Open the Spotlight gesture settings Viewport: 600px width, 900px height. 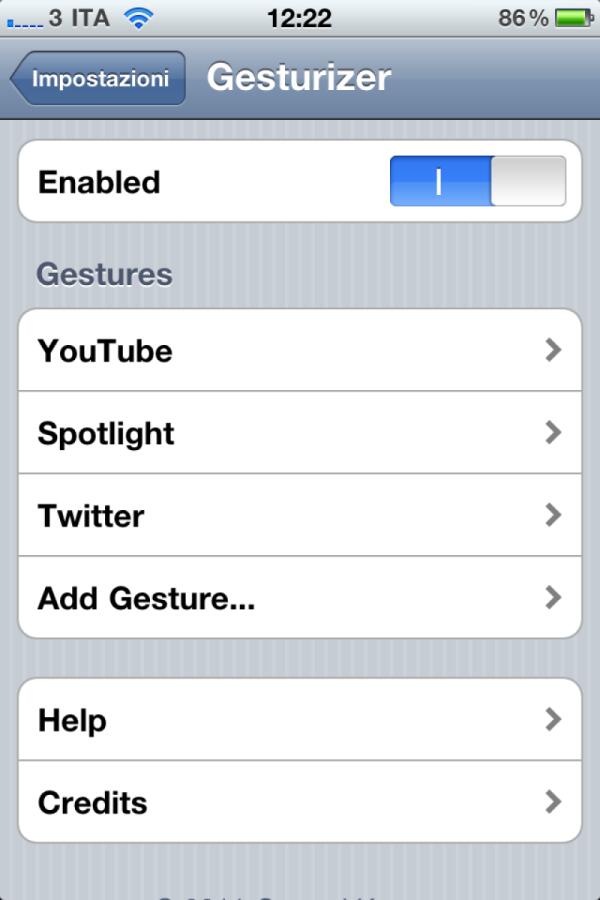(x=300, y=433)
